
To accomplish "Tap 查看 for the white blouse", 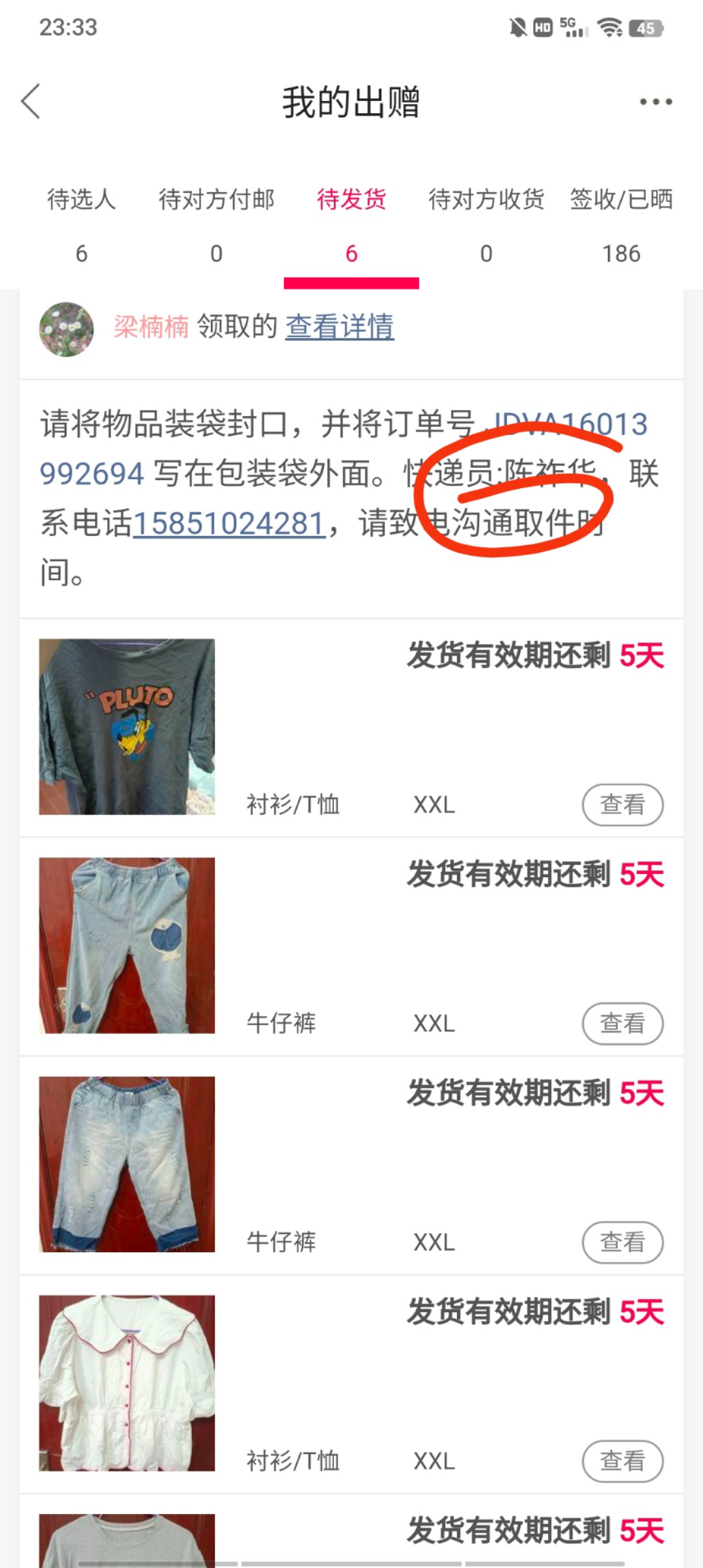I will 622,1461.
